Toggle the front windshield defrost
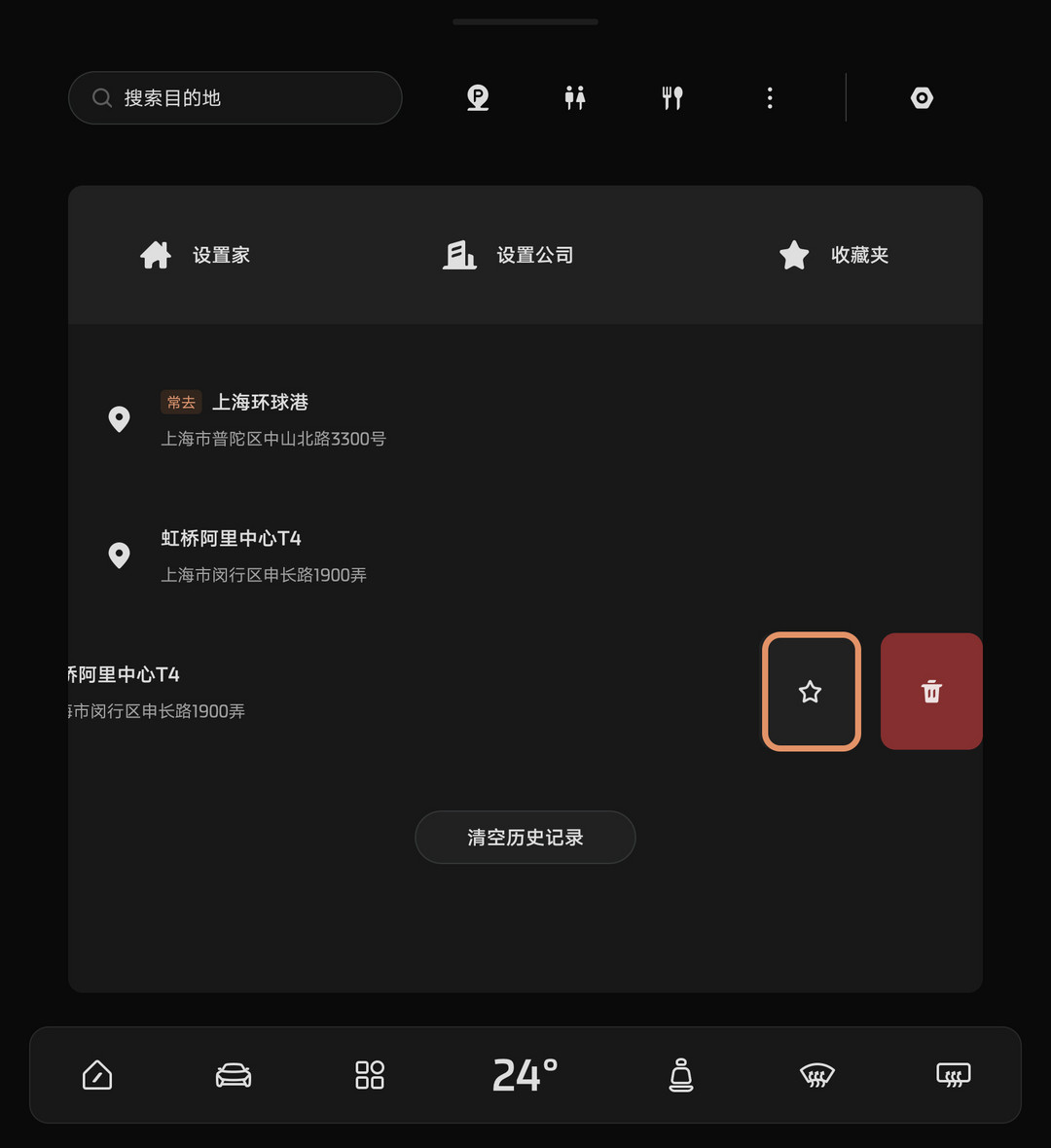Screen dimensions: 1051x1148 pyautogui.click(x=817, y=1075)
